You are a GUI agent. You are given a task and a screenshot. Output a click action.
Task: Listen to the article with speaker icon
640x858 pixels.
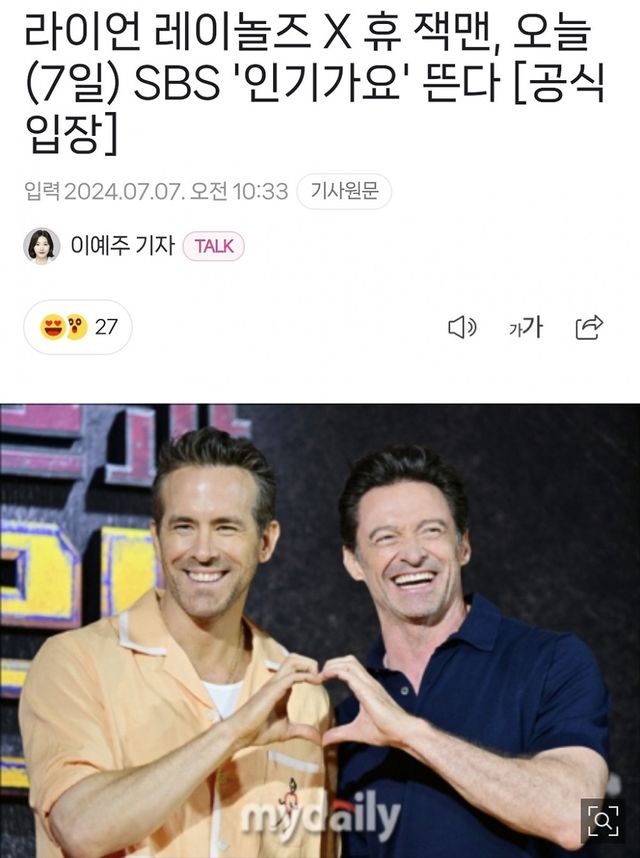(x=461, y=327)
